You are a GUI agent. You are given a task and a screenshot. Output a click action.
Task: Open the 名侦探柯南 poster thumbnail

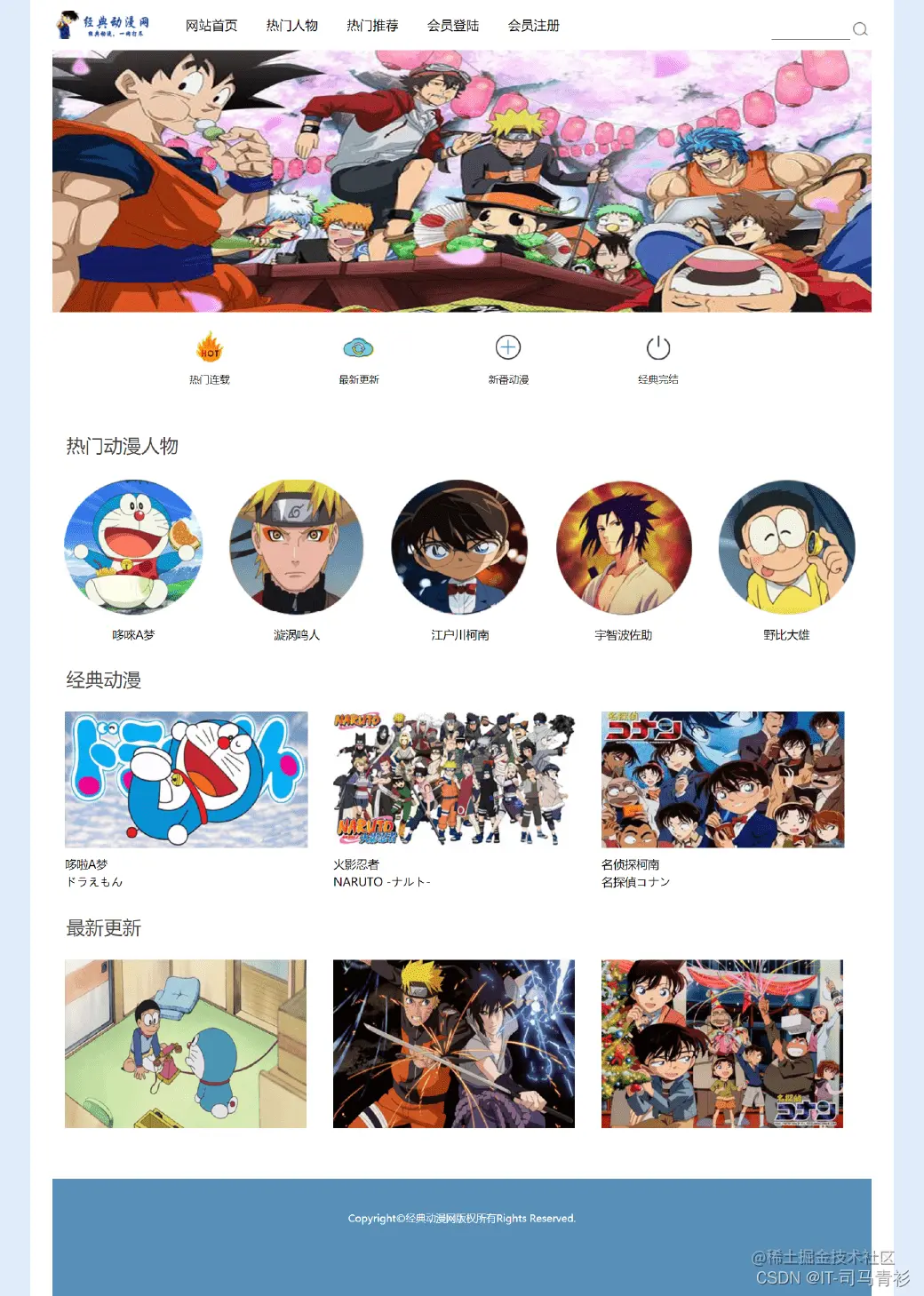click(721, 780)
